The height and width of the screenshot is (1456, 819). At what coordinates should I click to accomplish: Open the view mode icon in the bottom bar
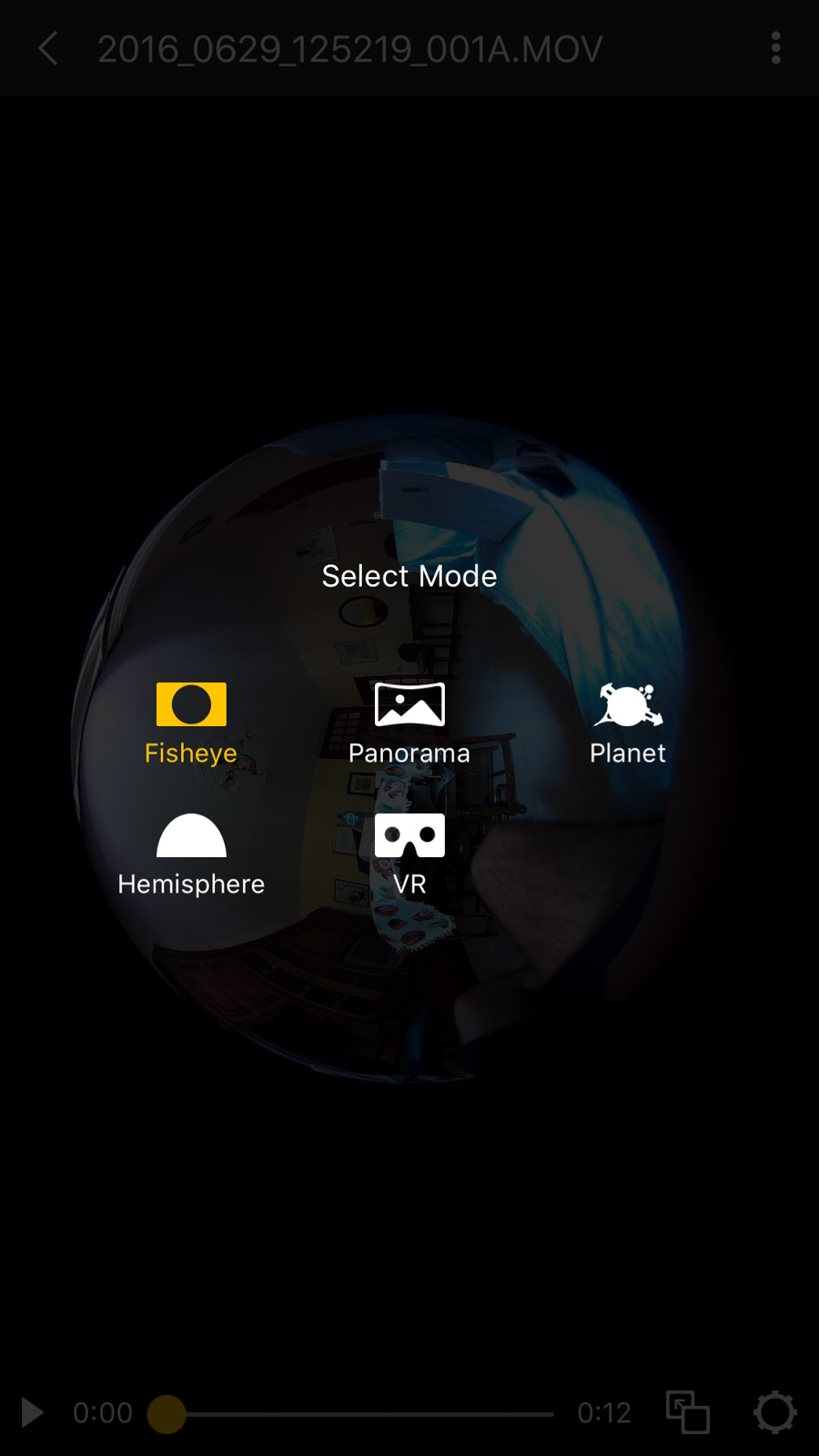[x=688, y=1412]
